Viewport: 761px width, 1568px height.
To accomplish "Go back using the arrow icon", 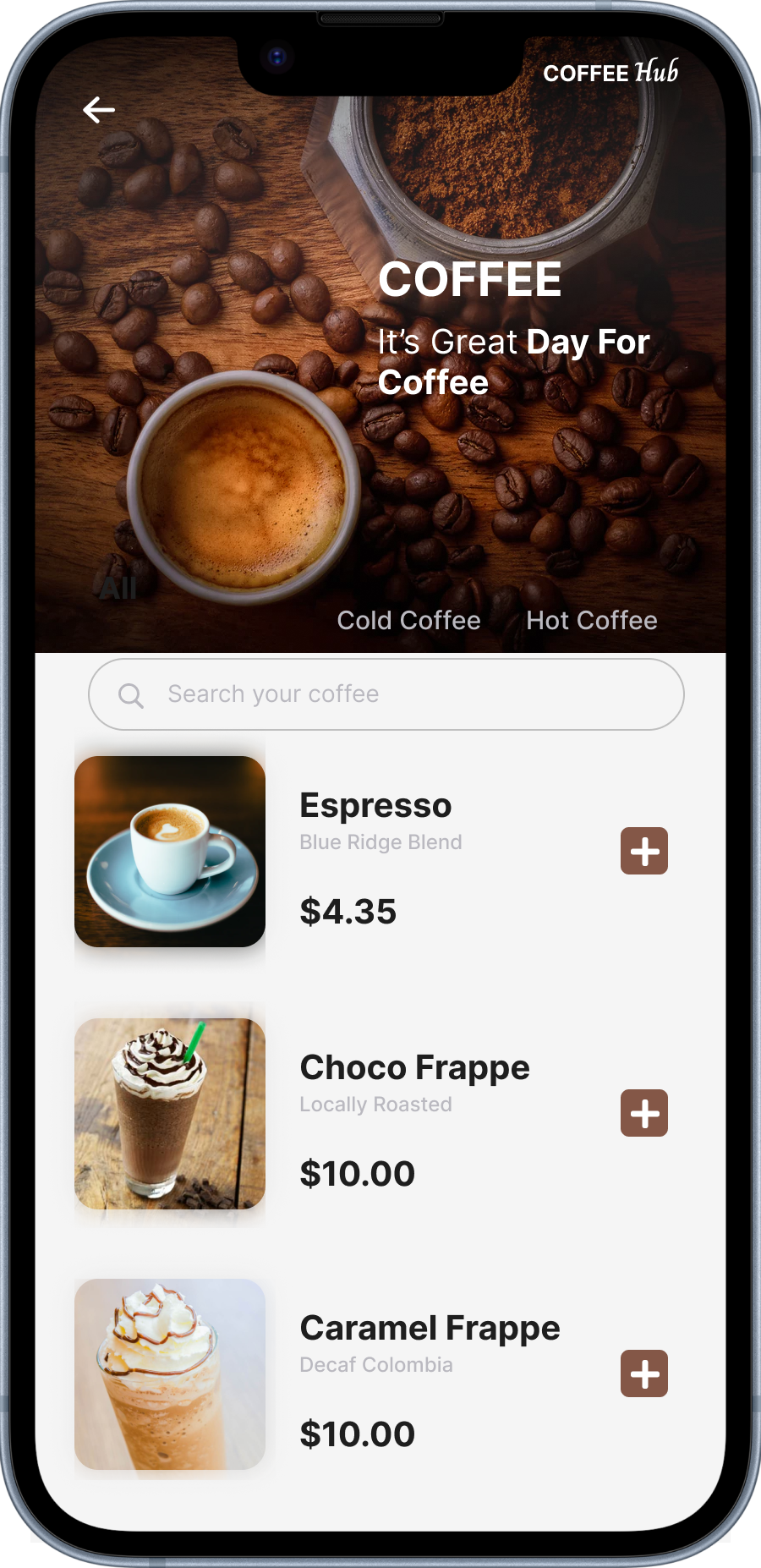I will click(99, 110).
